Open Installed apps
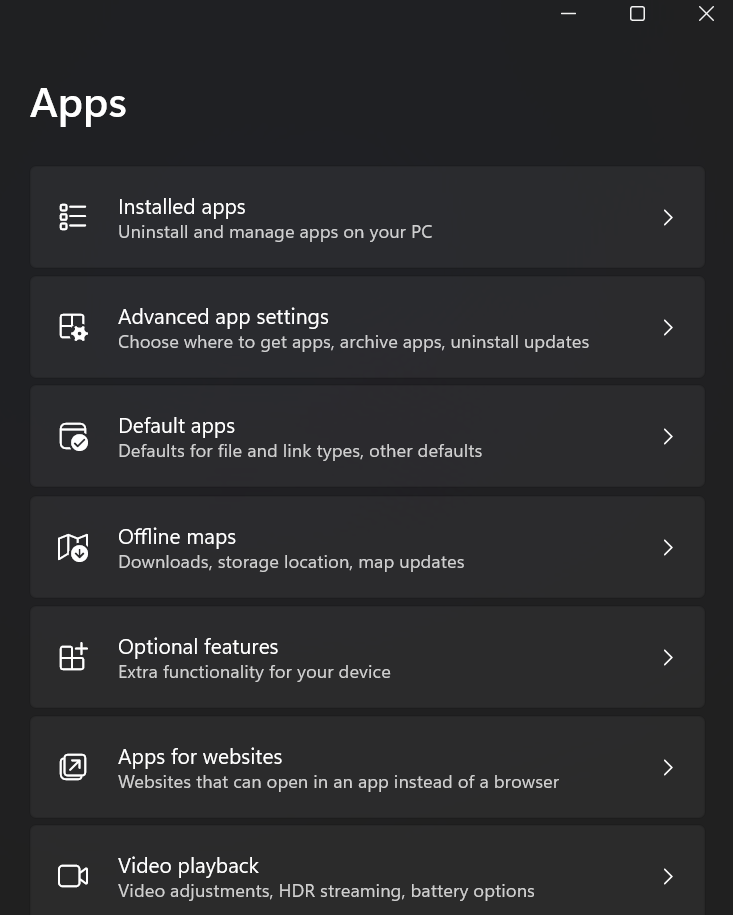This screenshot has width=733, height=915. point(367,217)
